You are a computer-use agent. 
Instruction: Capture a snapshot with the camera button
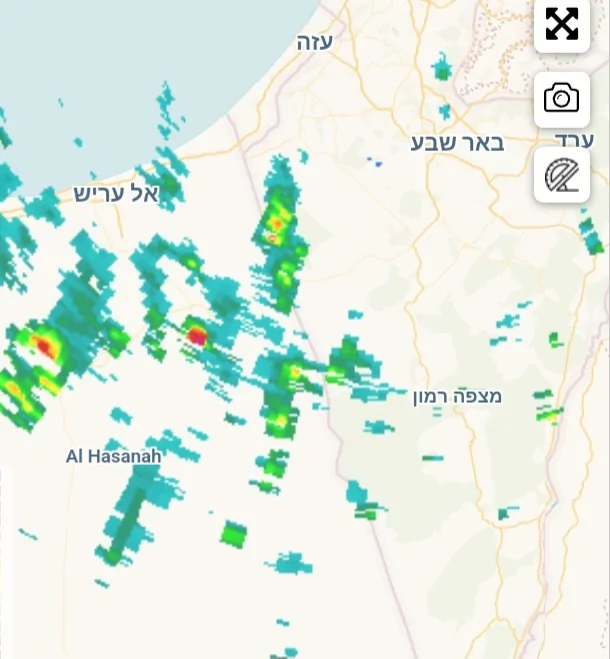(561, 99)
